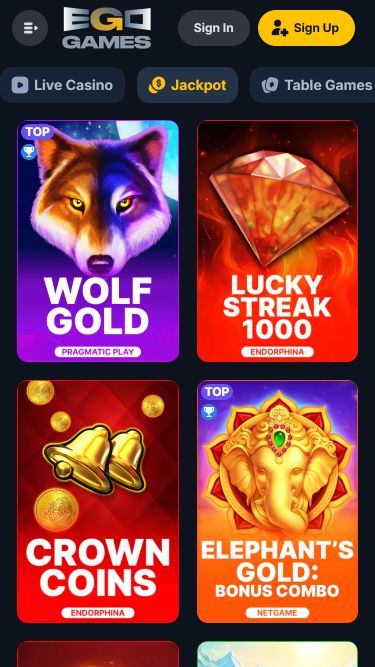Tap the yellow Sign Up button
Image resolution: width=375 pixels, height=667 pixels.
coord(306,28)
